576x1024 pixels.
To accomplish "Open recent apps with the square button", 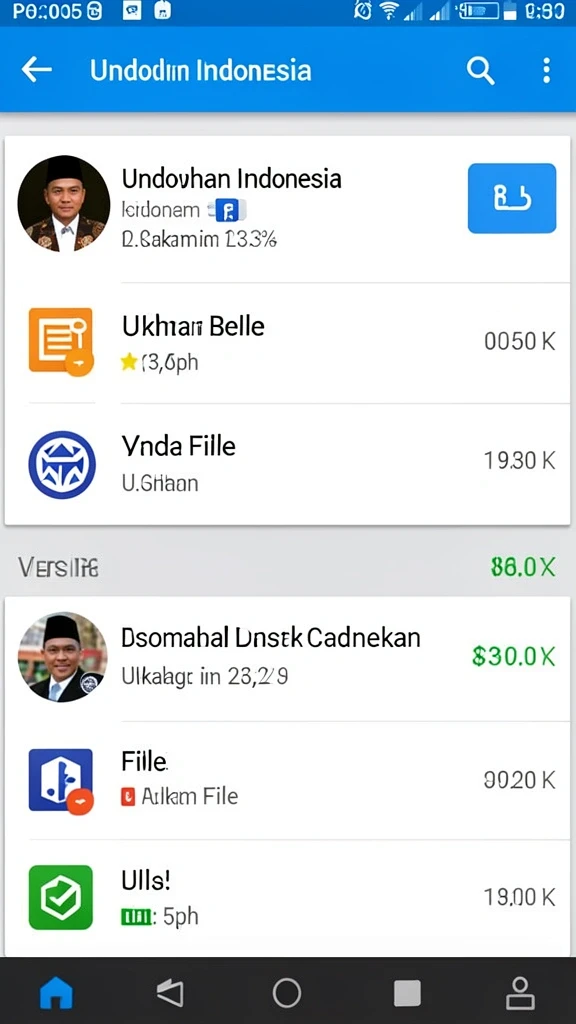I will pyautogui.click(x=407, y=993).
